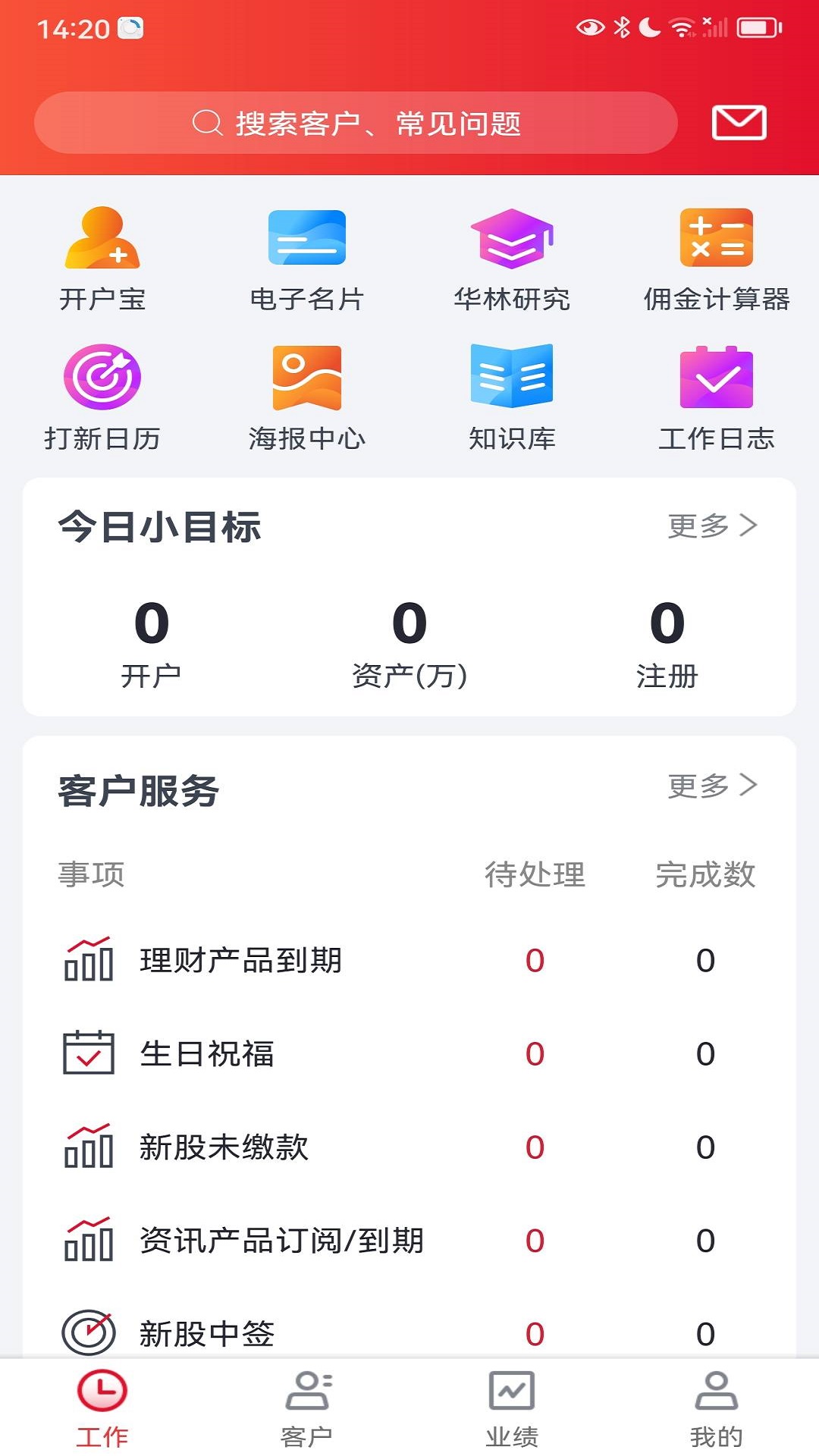The height and width of the screenshot is (1456, 819).
Task: Open 华林研究 research section
Action: coord(512,259)
